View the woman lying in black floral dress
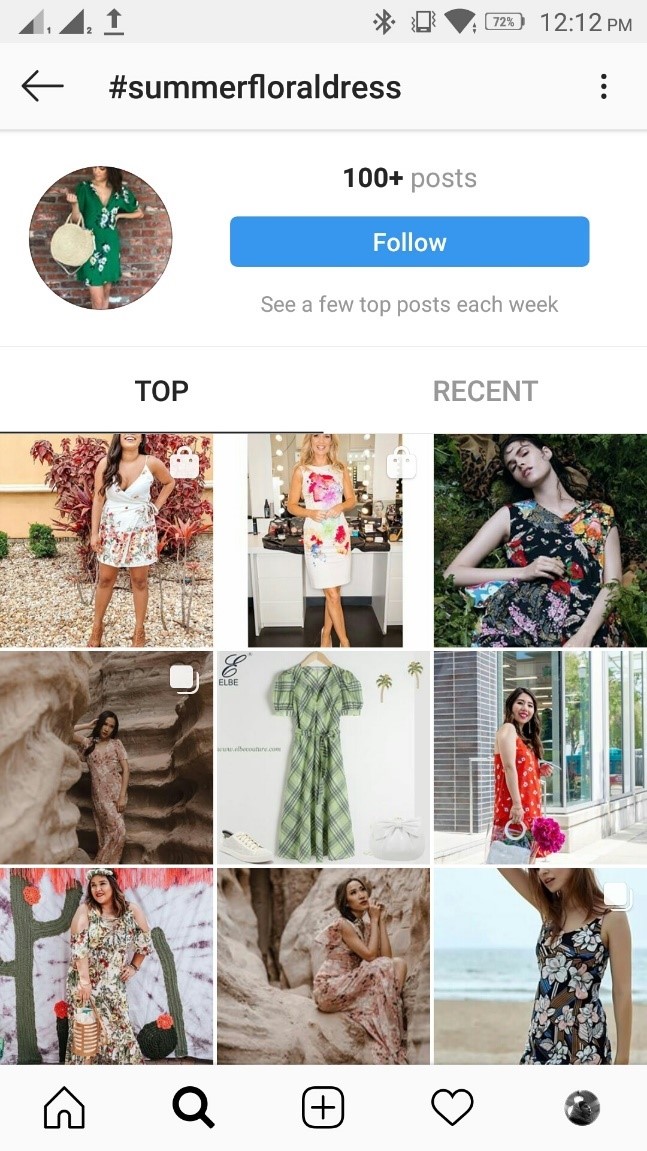This screenshot has height=1151, width=647. point(541,540)
